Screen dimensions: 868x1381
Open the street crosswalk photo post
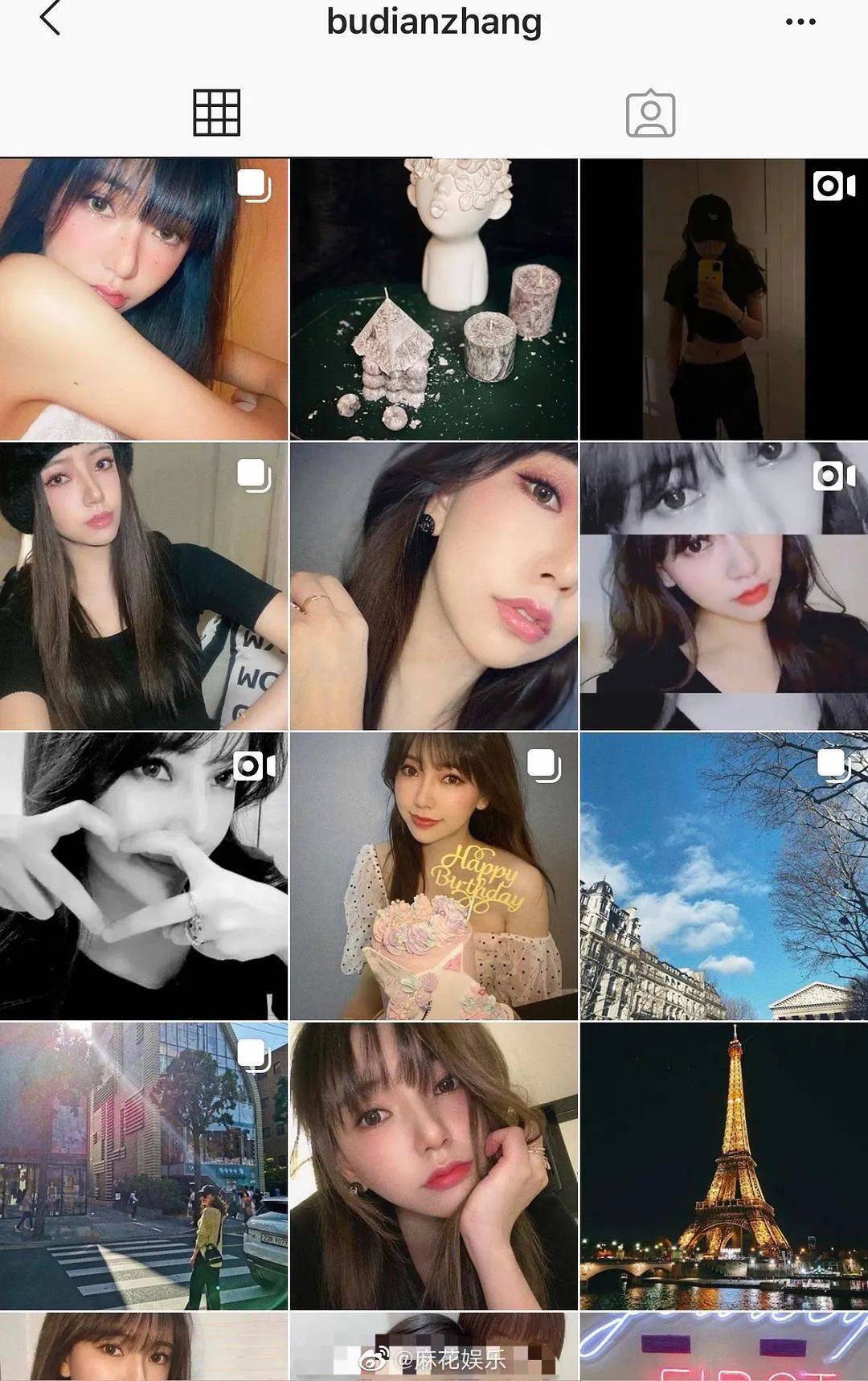tap(143, 1166)
